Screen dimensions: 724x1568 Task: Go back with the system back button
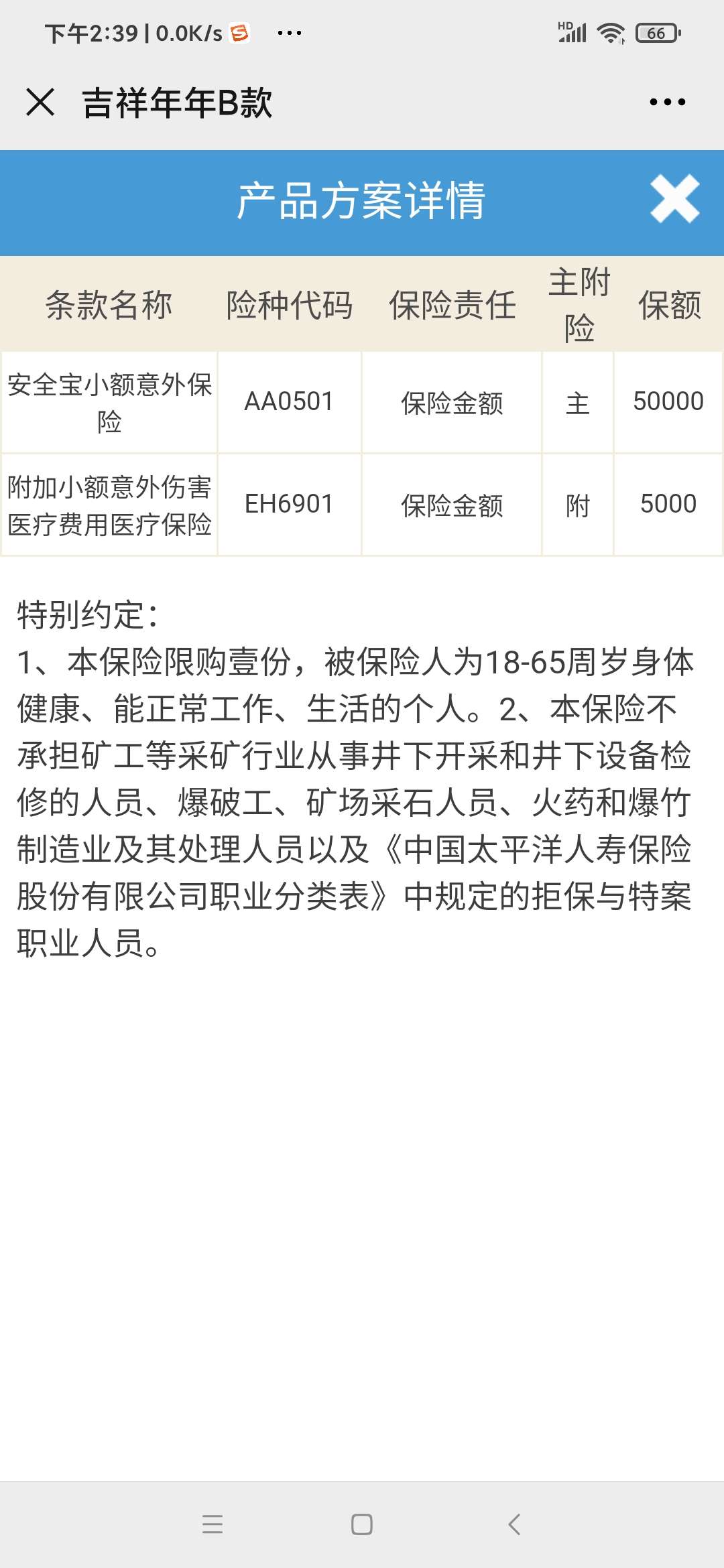click(514, 1524)
